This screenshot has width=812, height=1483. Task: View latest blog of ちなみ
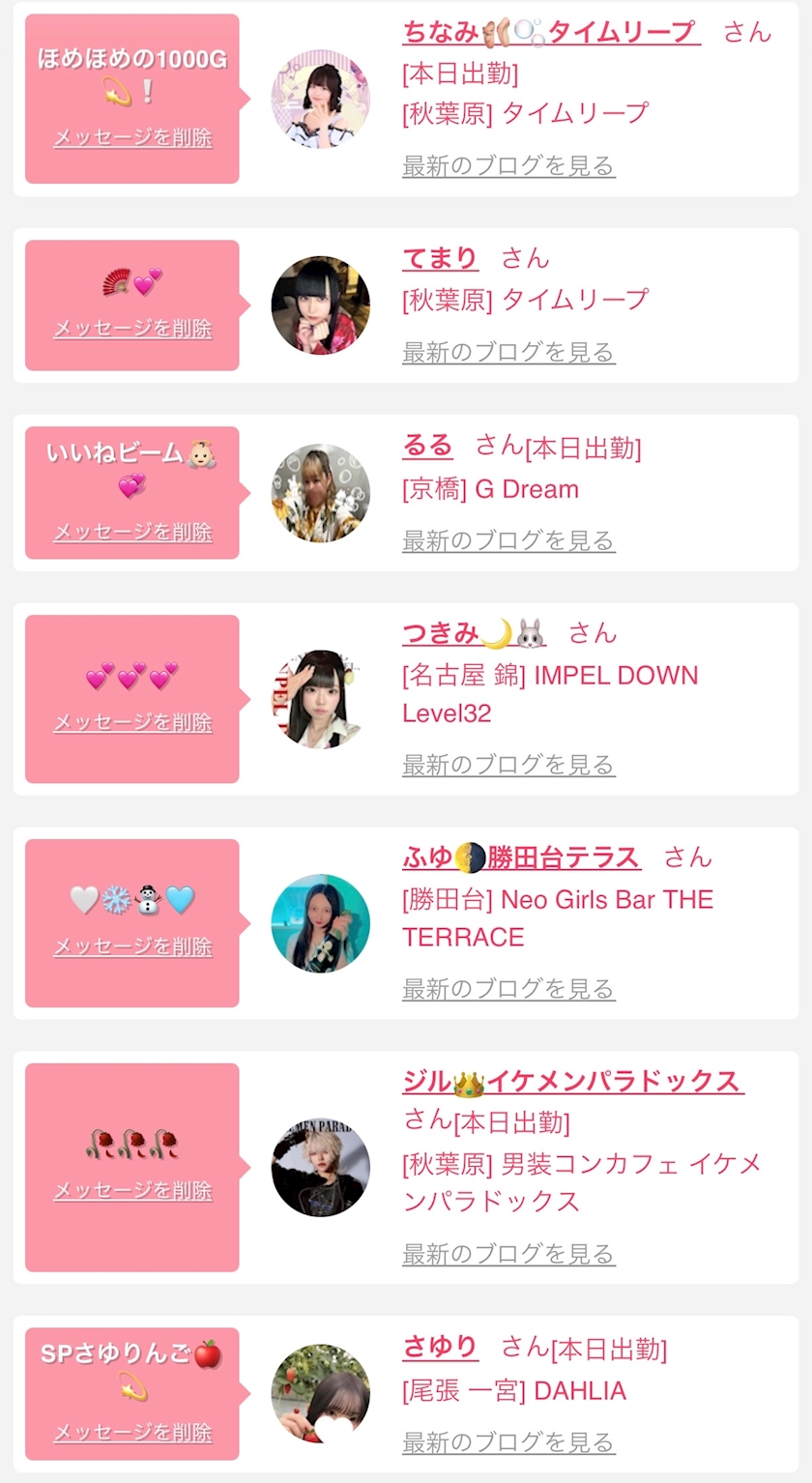508,166
